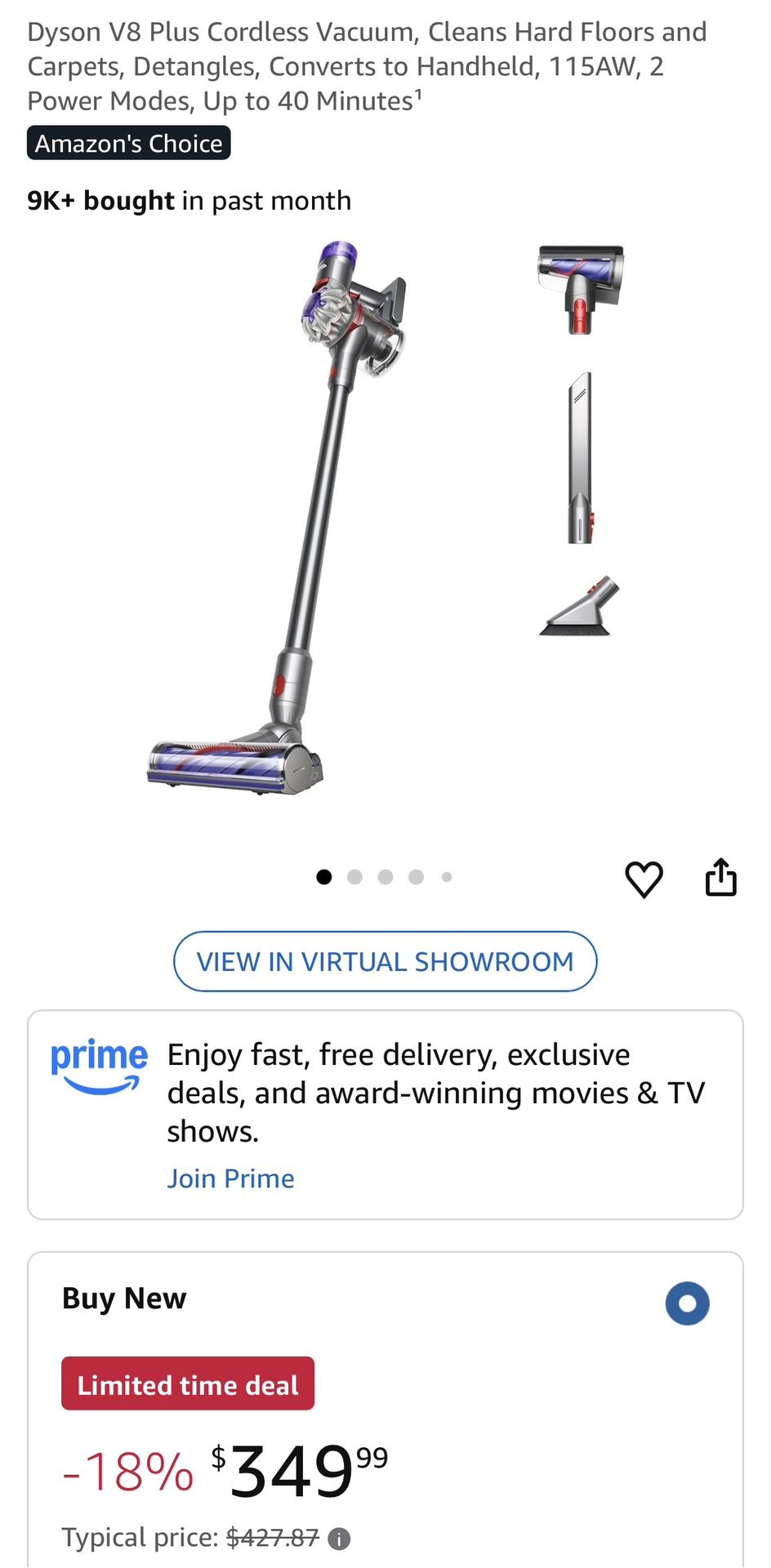Open View in Virtual Showroom

click(385, 961)
